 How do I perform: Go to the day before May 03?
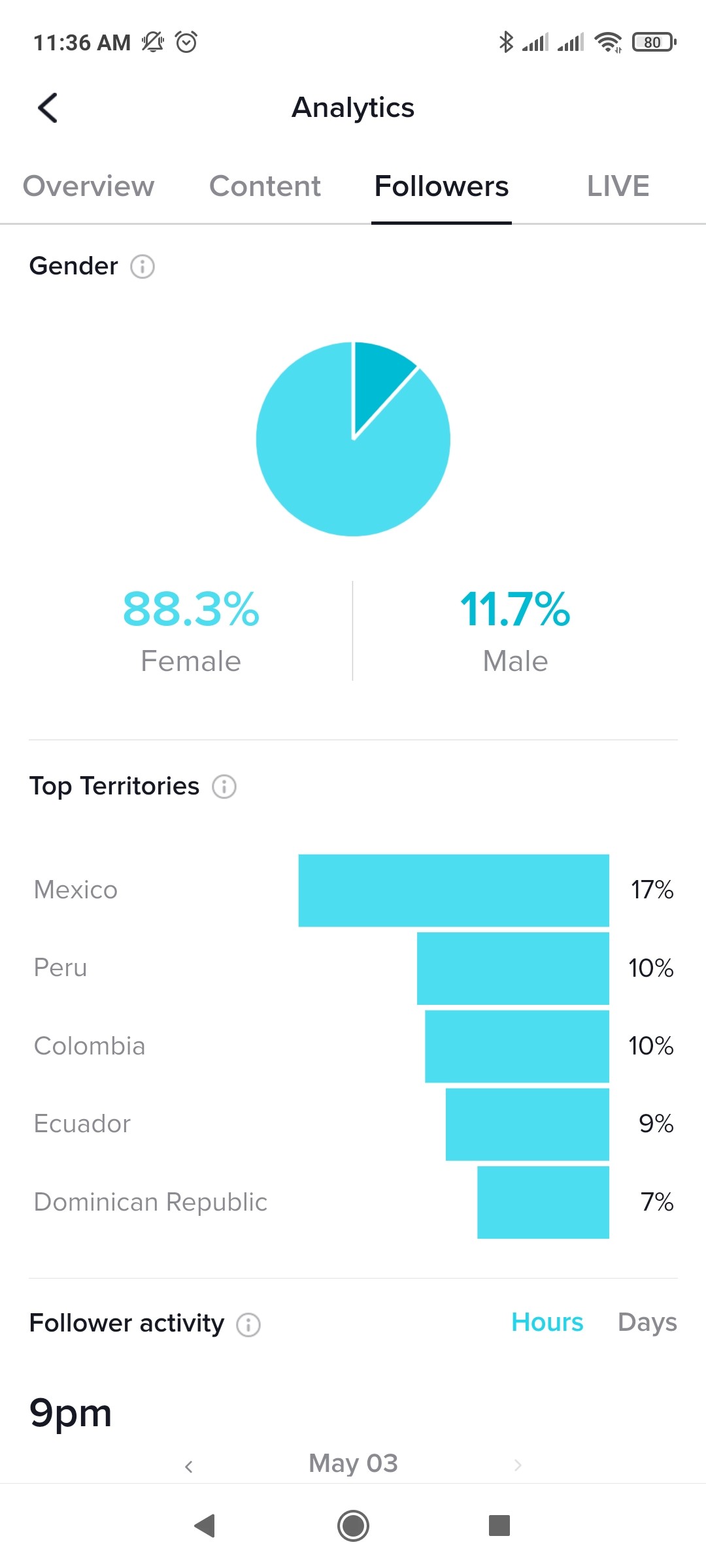point(189,1466)
